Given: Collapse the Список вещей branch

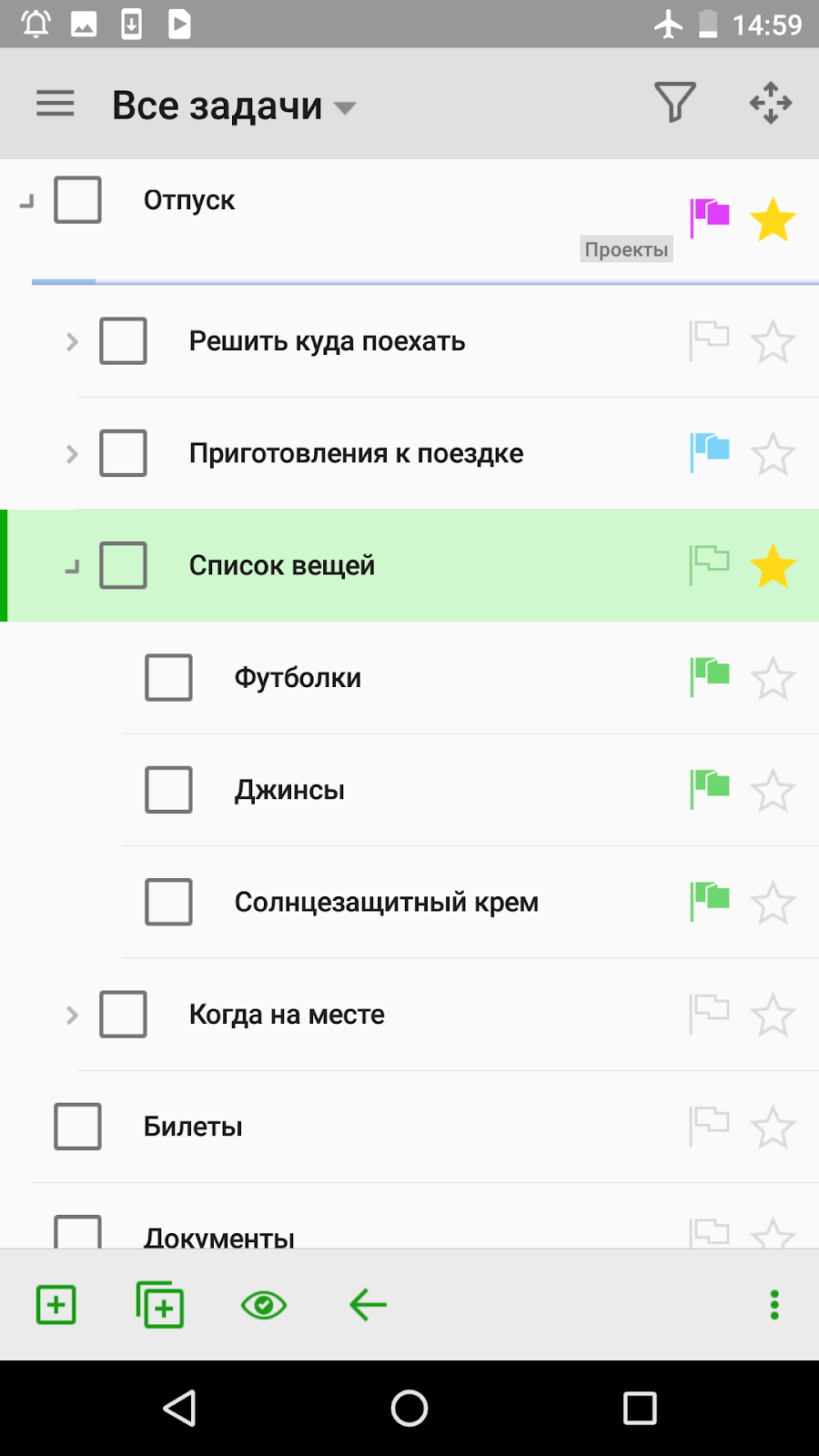Looking at the screenshot, I should tap(72, 567).
